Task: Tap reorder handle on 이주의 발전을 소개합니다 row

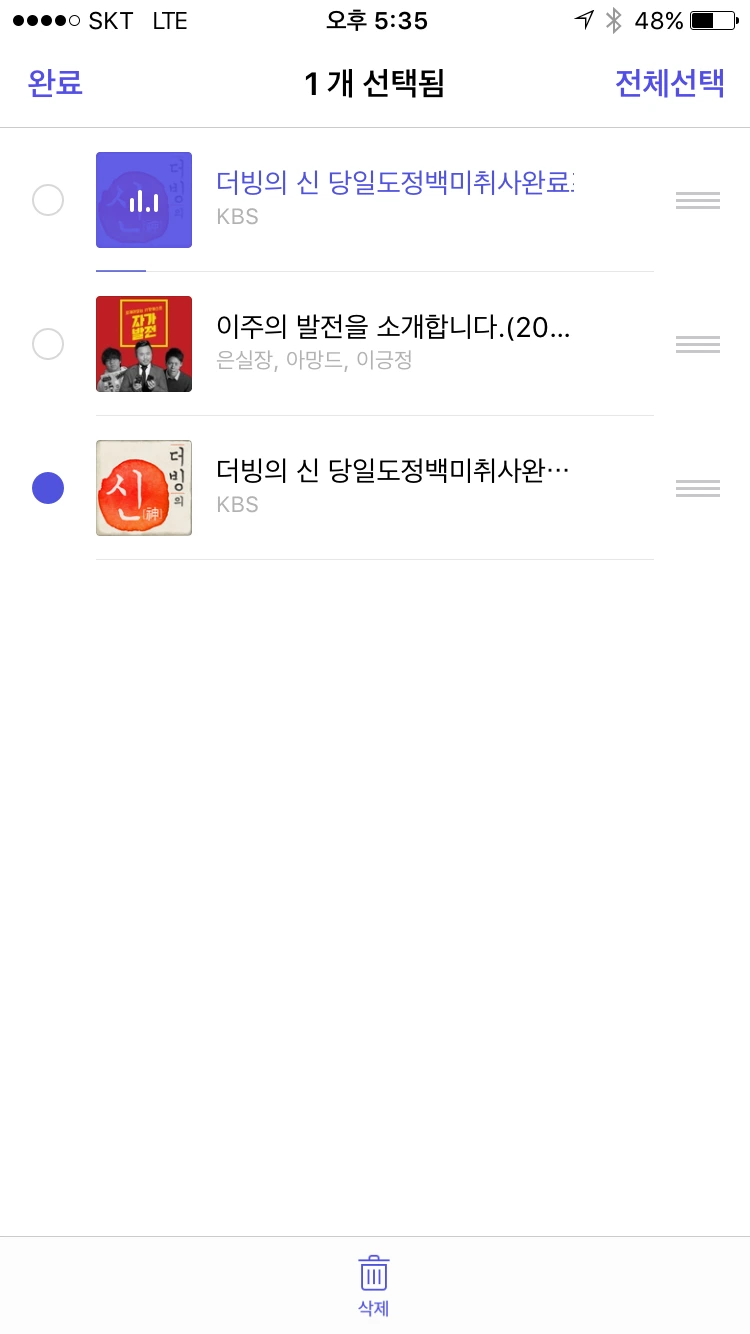Action: point(698,344)
